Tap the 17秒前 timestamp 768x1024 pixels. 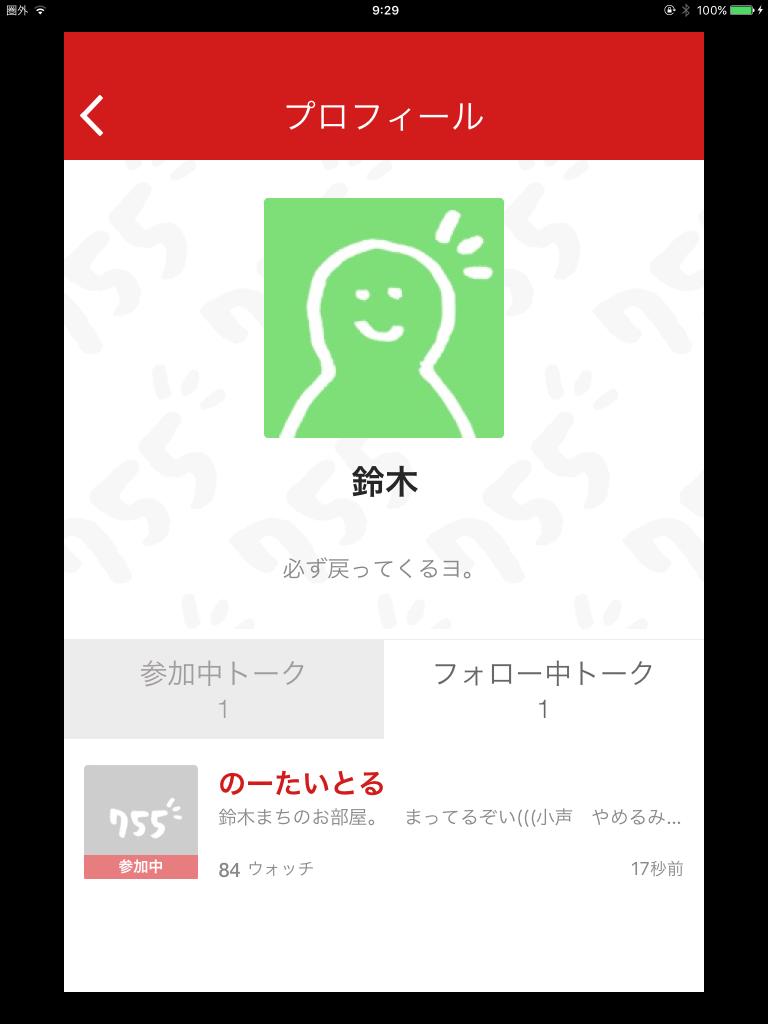pos(655,869)
